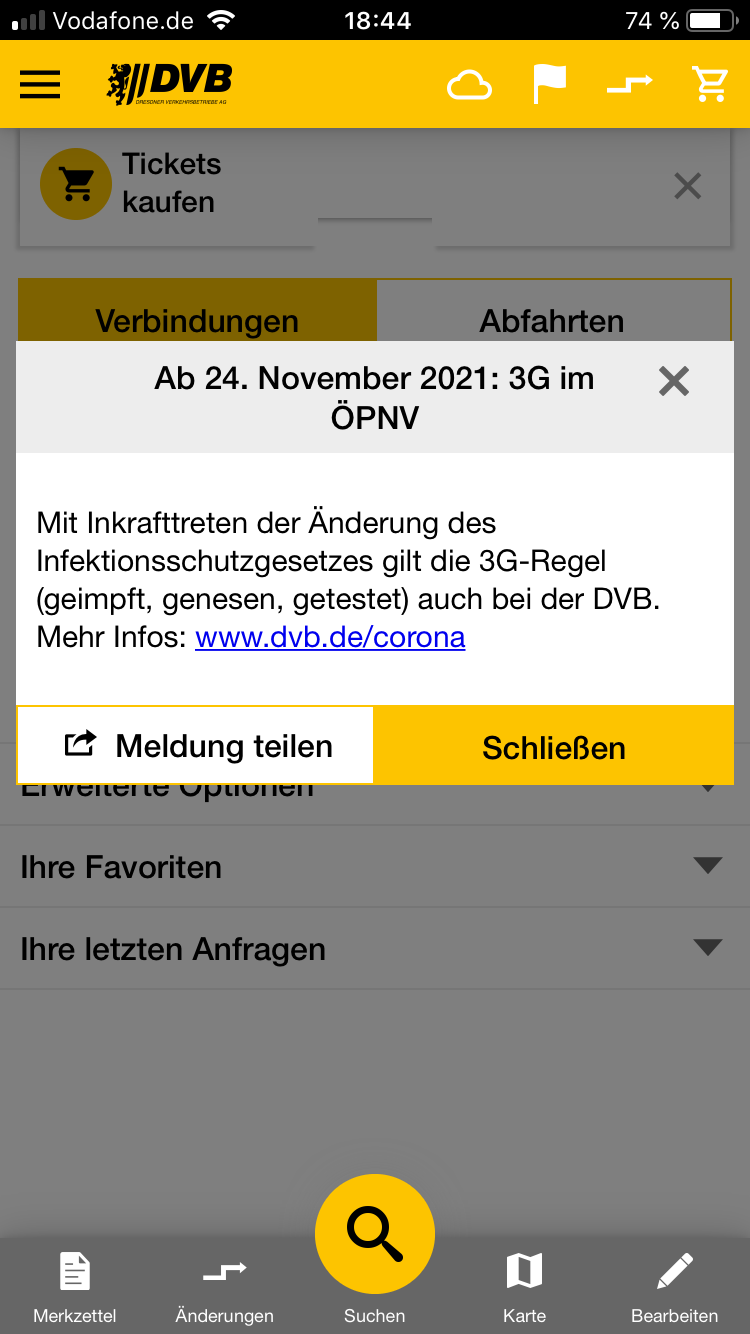Go to the Merkzettel tab
The height and width of the screenshot is (1334, 750).
(x=75, y=1285)
